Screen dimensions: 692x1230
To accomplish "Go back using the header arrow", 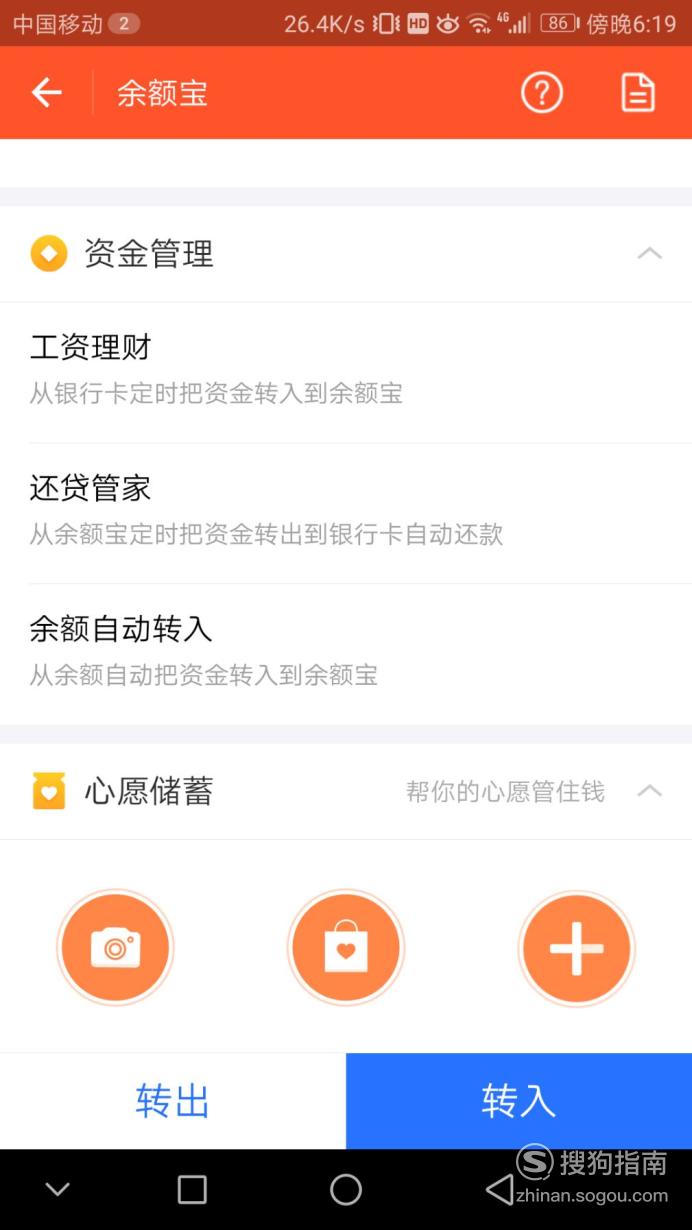I will coord(46,93).
